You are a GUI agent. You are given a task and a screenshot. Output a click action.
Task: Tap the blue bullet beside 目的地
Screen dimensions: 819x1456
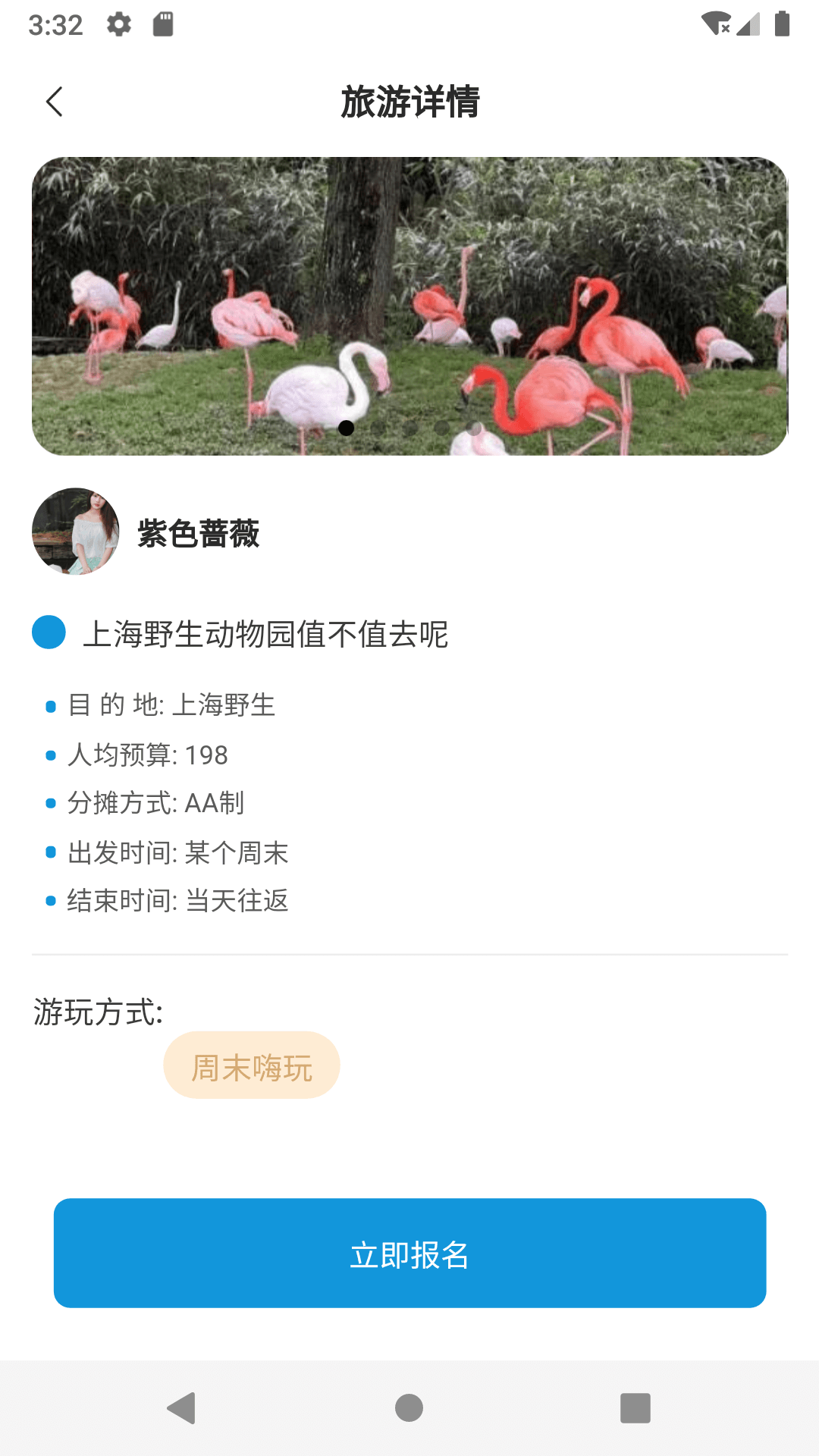pos(50,706)
